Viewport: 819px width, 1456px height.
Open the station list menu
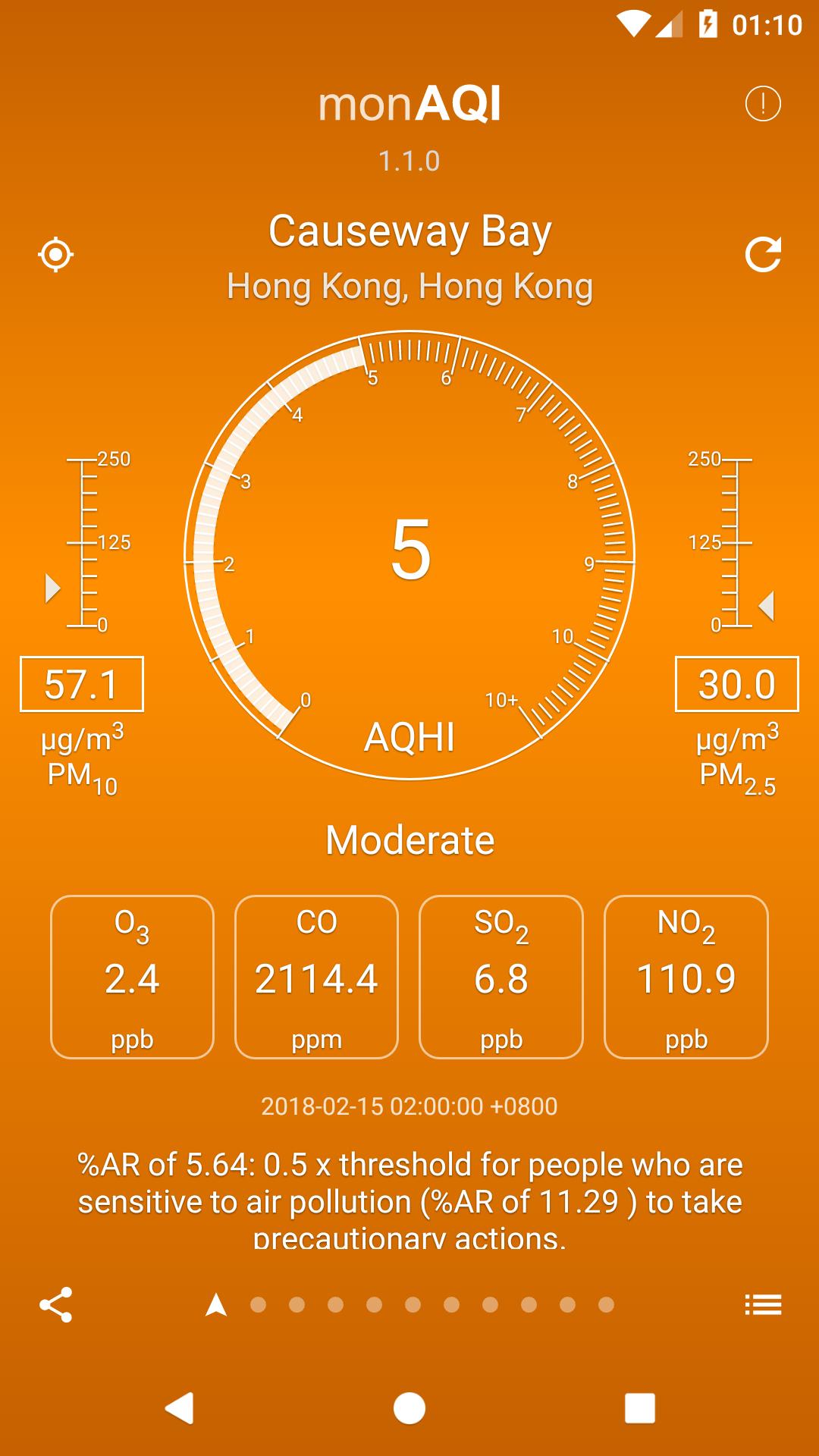coord(762,1304)
